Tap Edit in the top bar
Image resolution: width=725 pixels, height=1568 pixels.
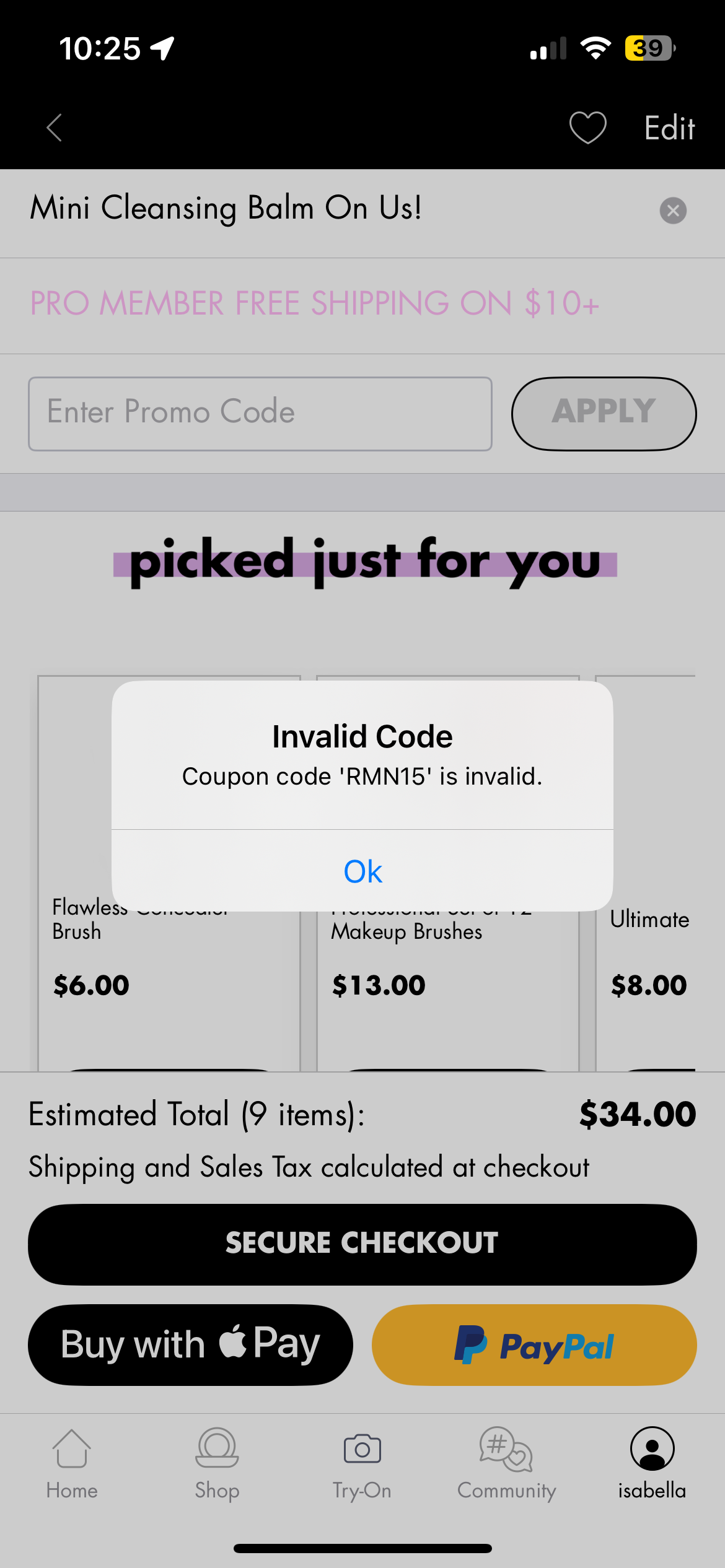[x=669, y=128]
